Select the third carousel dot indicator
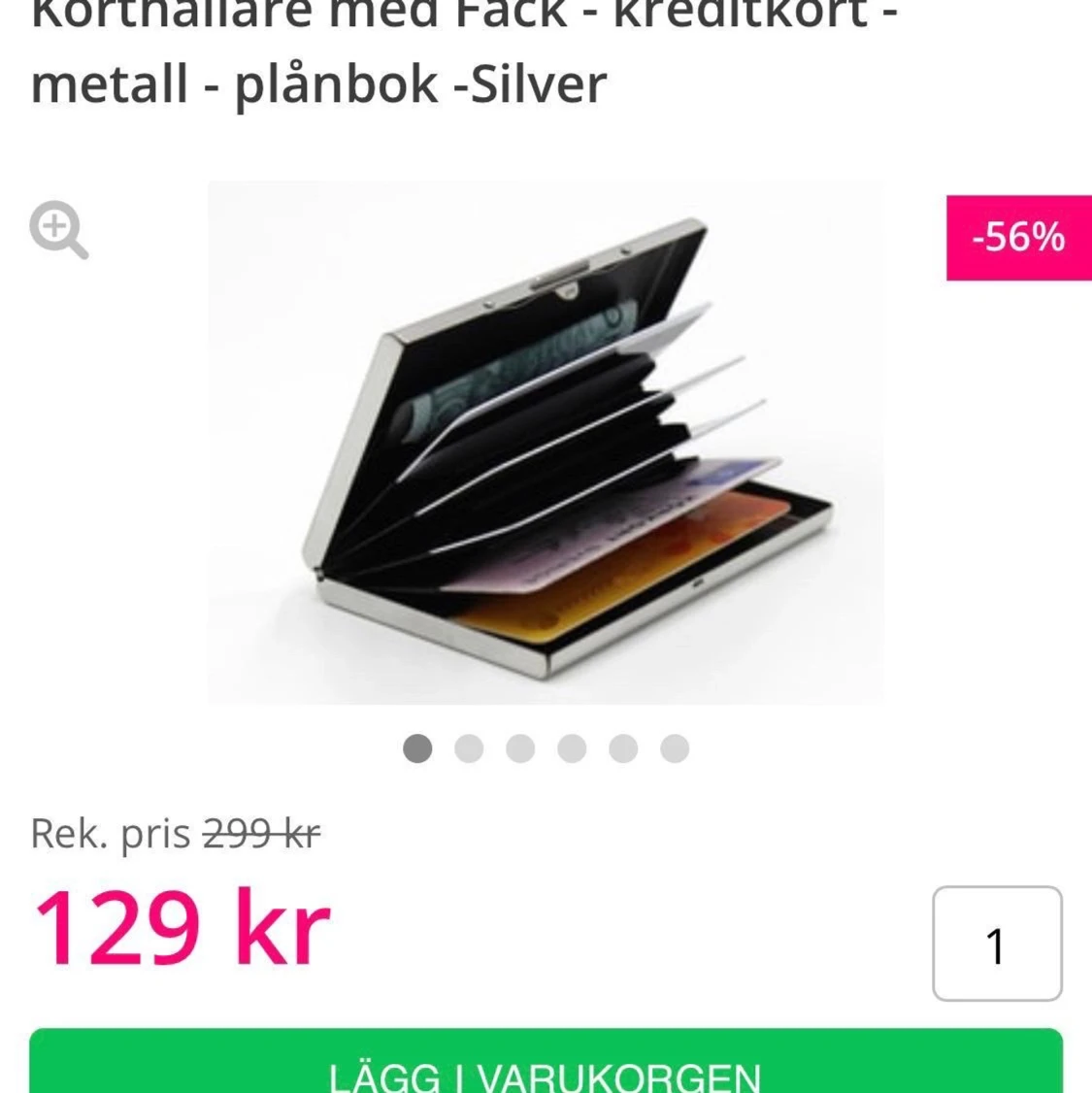 [520, 748]
